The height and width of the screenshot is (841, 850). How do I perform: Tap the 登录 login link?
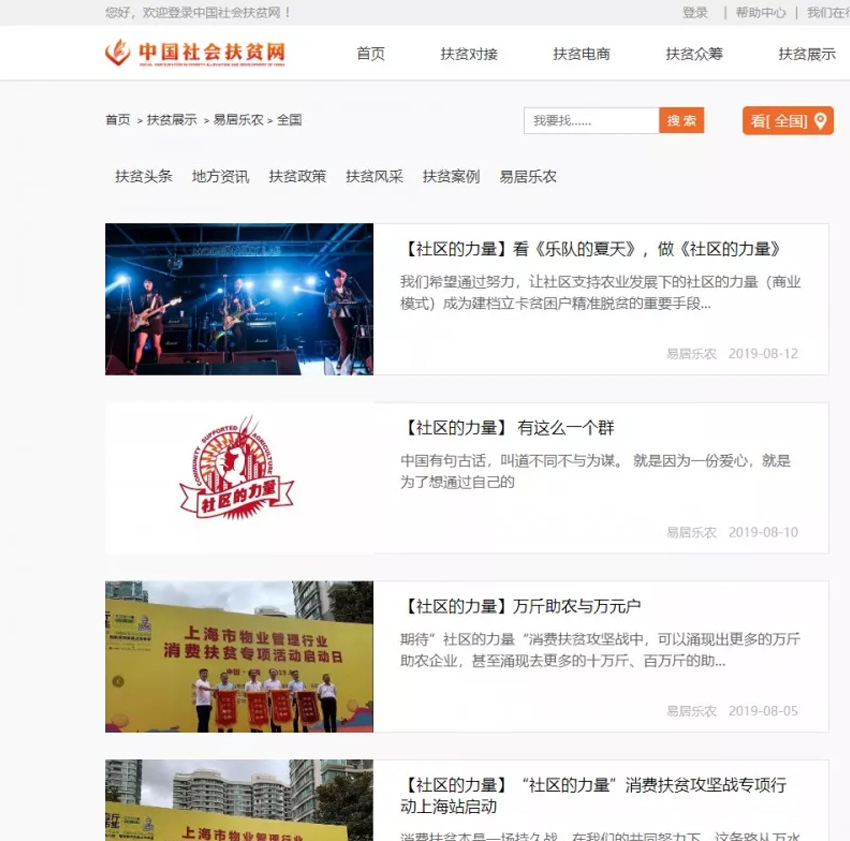(695, 13)
